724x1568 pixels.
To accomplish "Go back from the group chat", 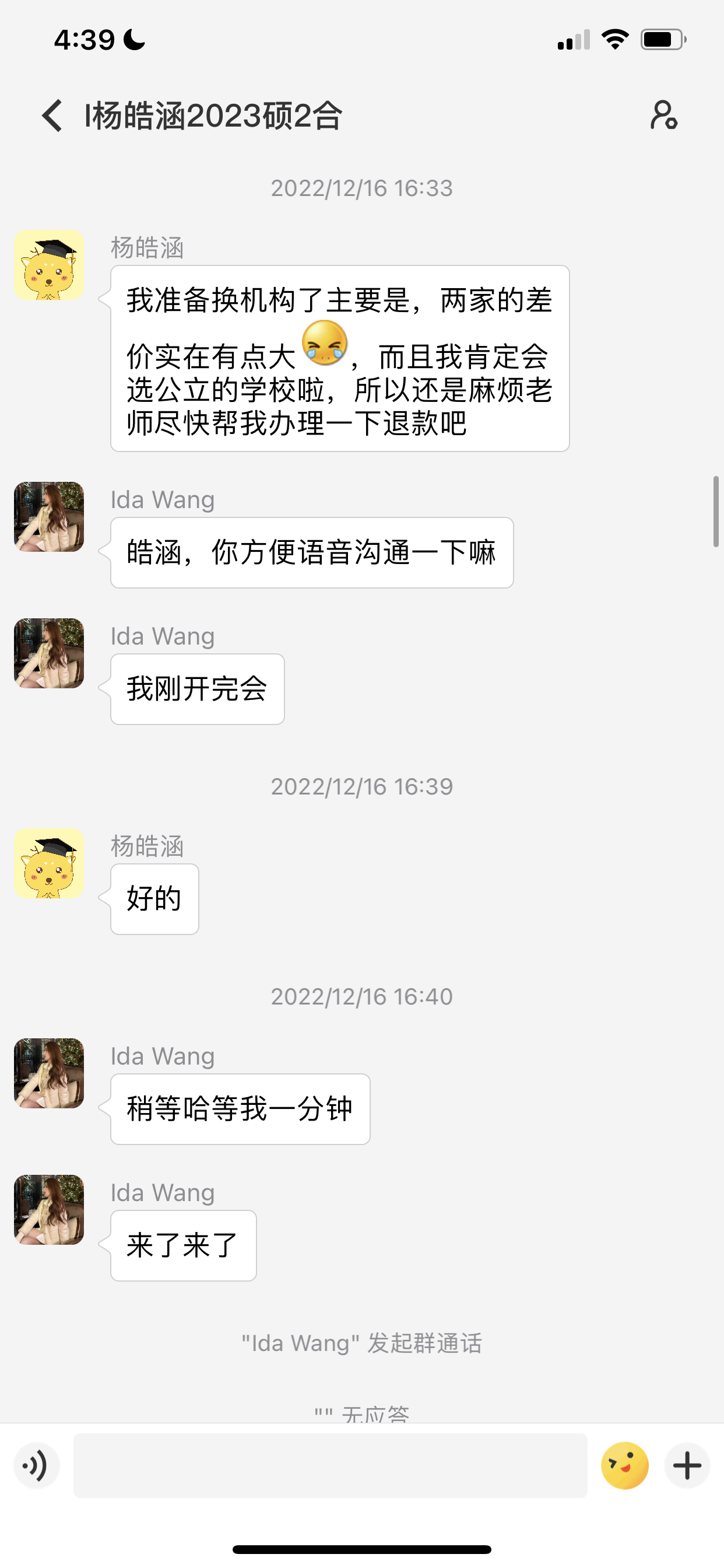I will pyautogui.click(x=52, y=116).
